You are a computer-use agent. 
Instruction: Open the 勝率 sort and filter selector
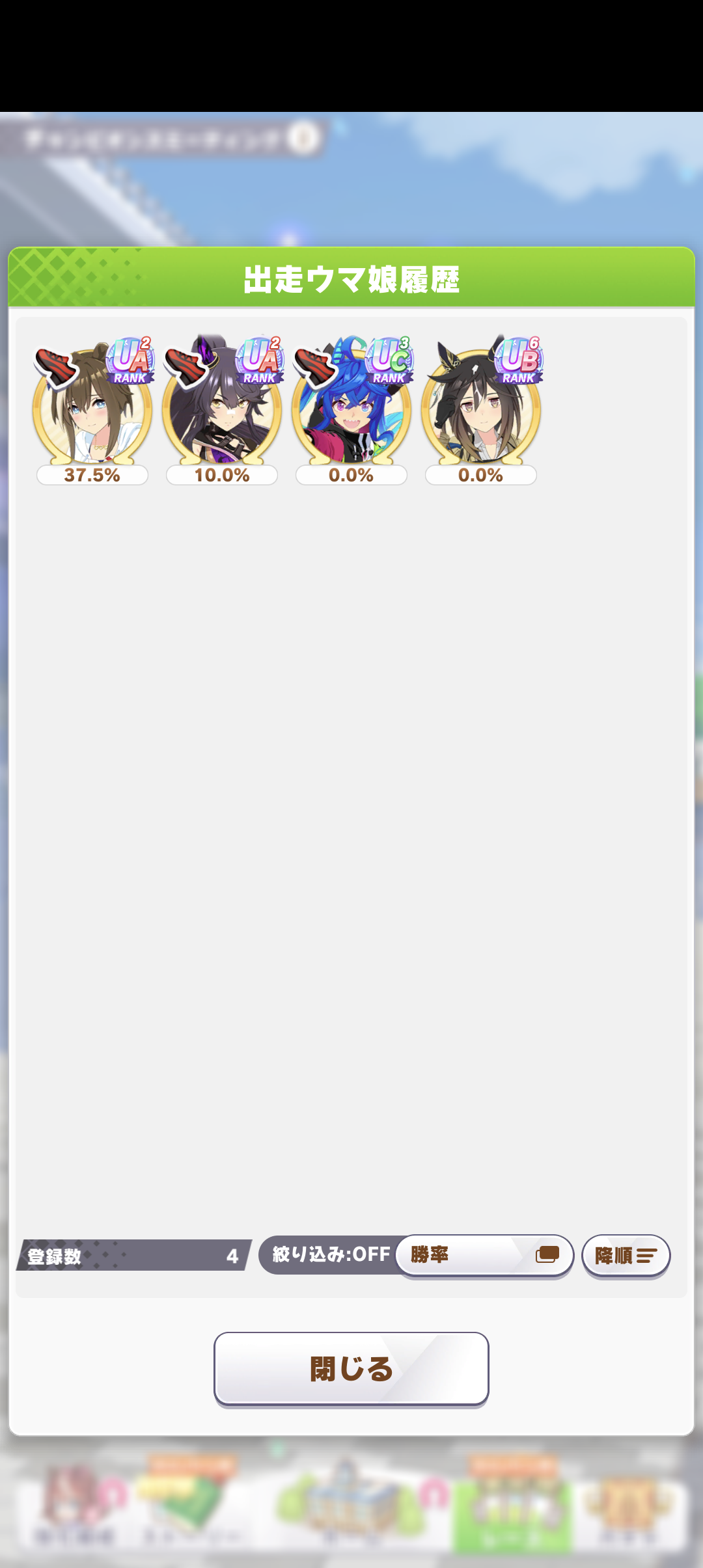click(484, 1255)
